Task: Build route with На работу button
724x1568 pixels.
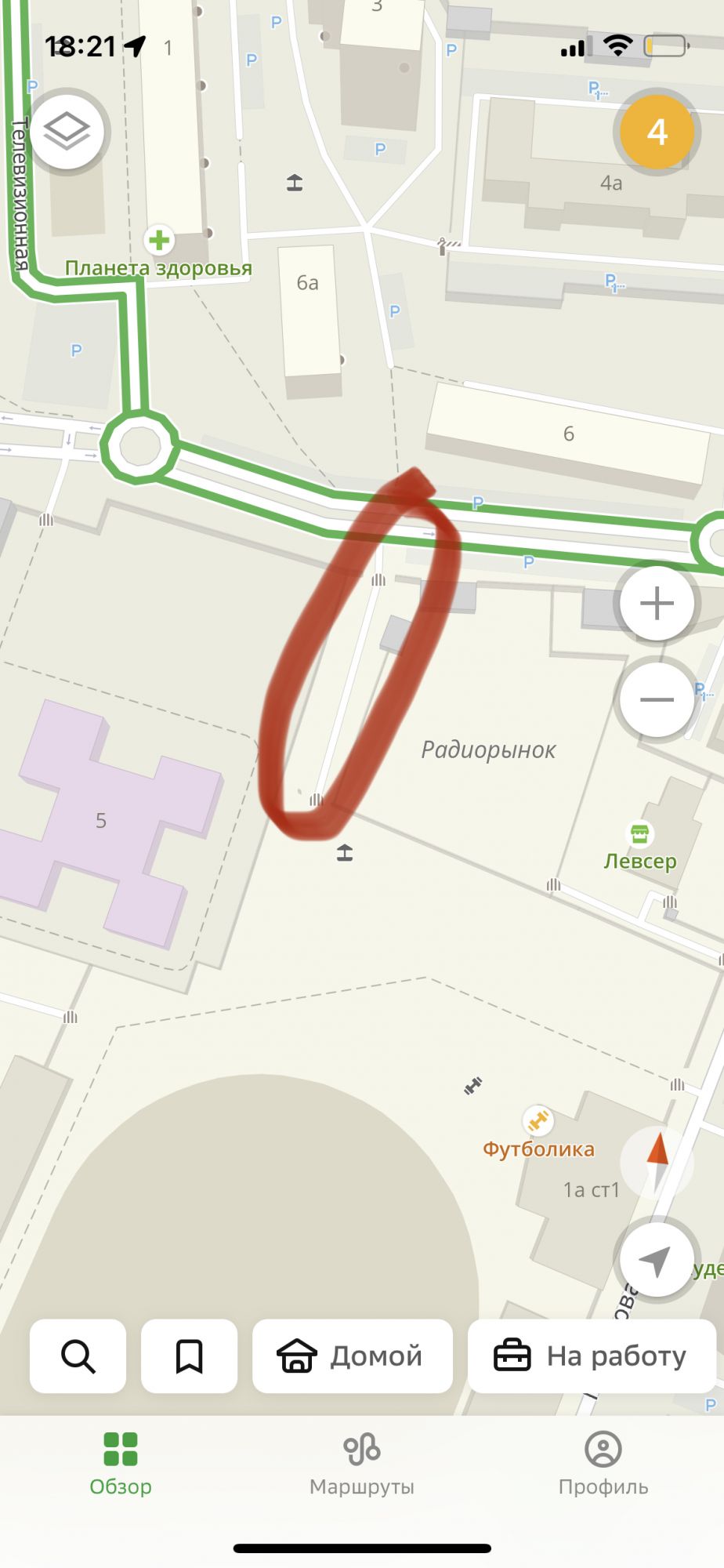Action: (x=592, y=1356)
